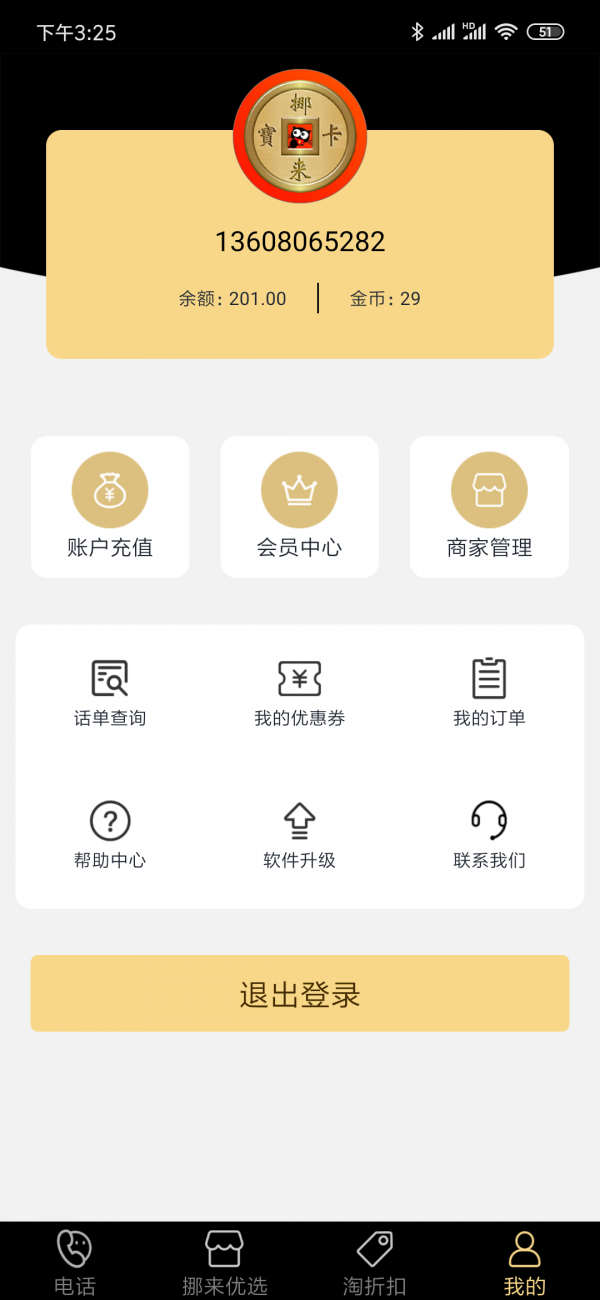600x1300 pixels.
Task: Tap the 退出登录 logout button
Action: click(x=300, y=993)
